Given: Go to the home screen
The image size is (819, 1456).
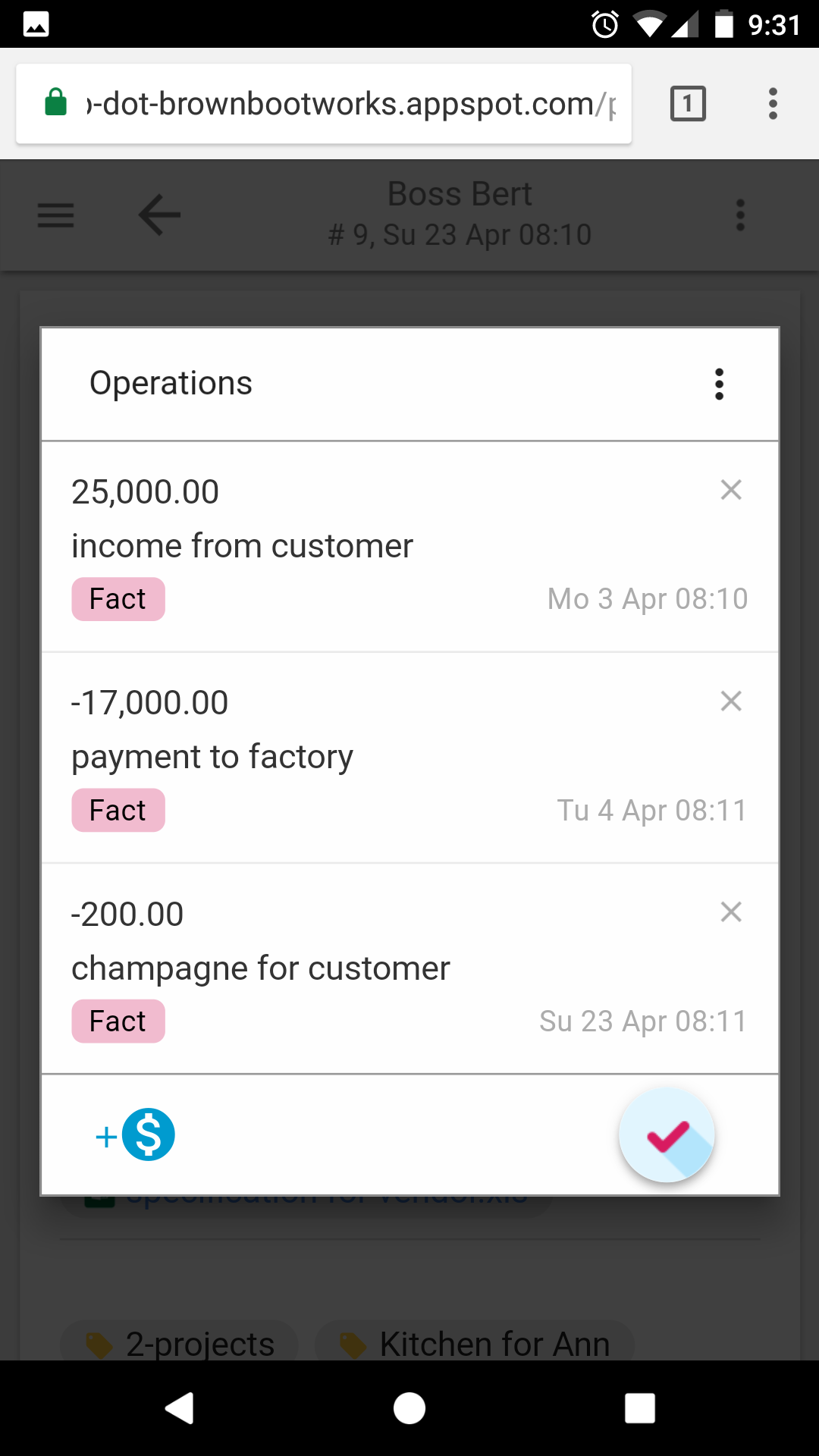Looking at the screenshot, I should click(409, 1409).
